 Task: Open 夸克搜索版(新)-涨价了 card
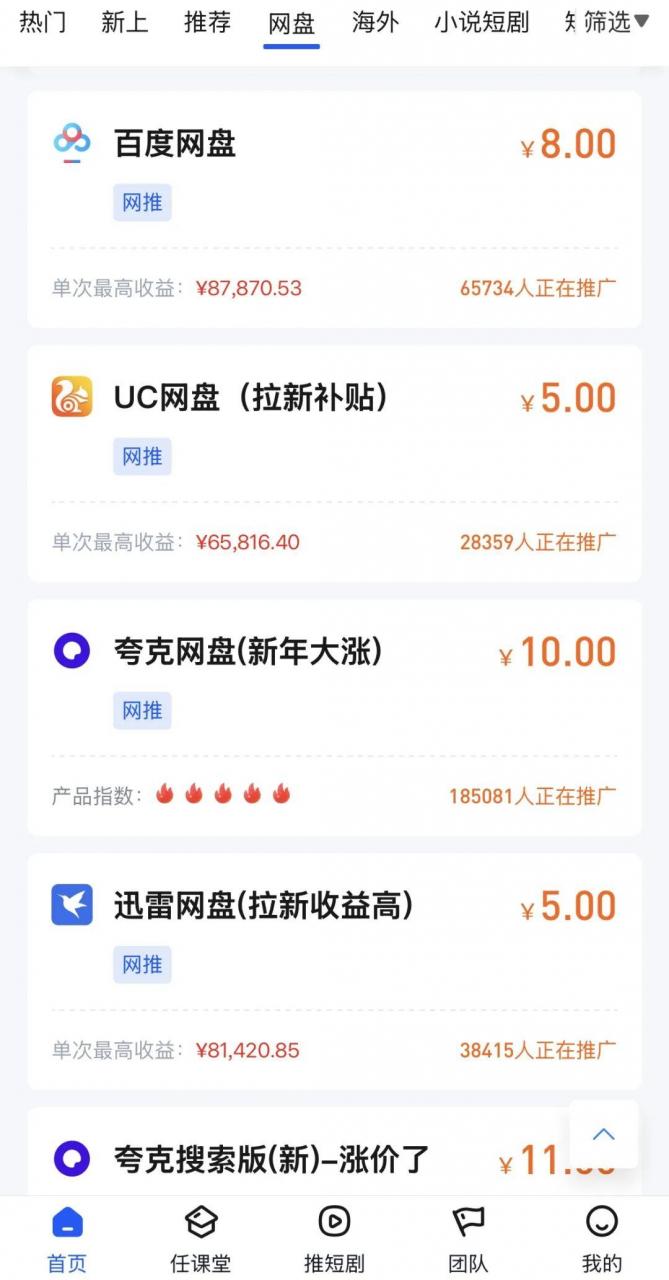point(334,1151)
